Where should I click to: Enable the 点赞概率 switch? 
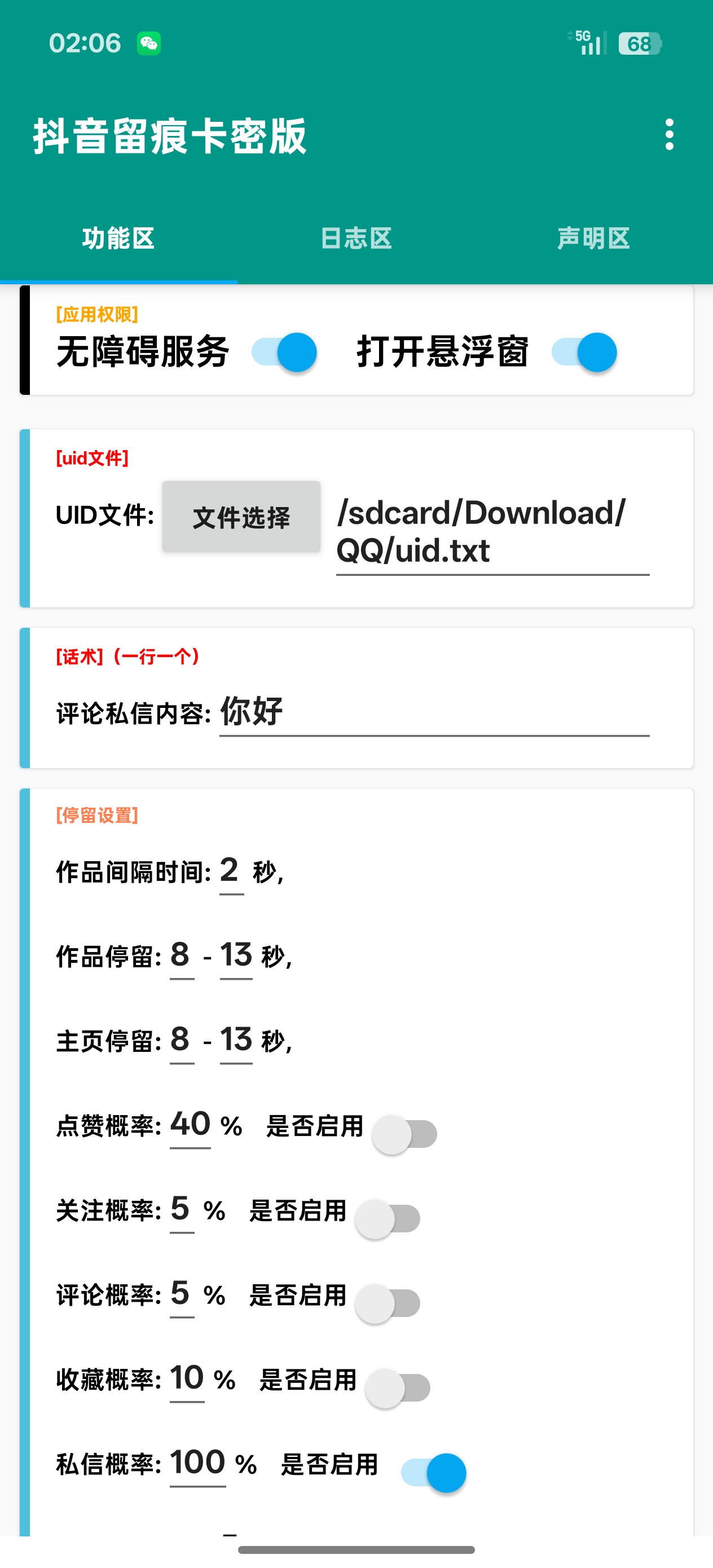pyautogui.click(x=404, y=1134)
